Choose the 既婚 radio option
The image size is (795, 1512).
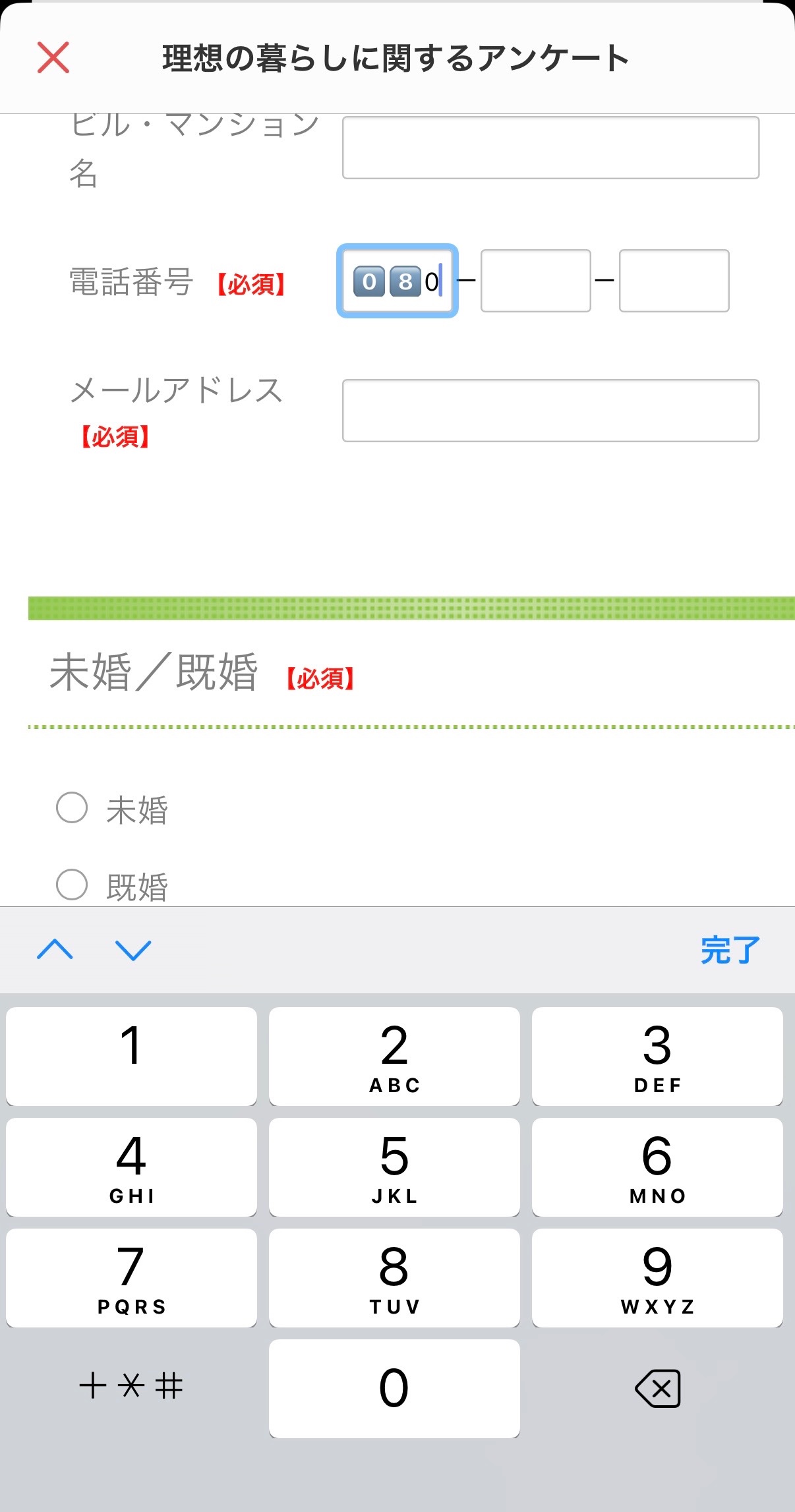tap(72, 885)
